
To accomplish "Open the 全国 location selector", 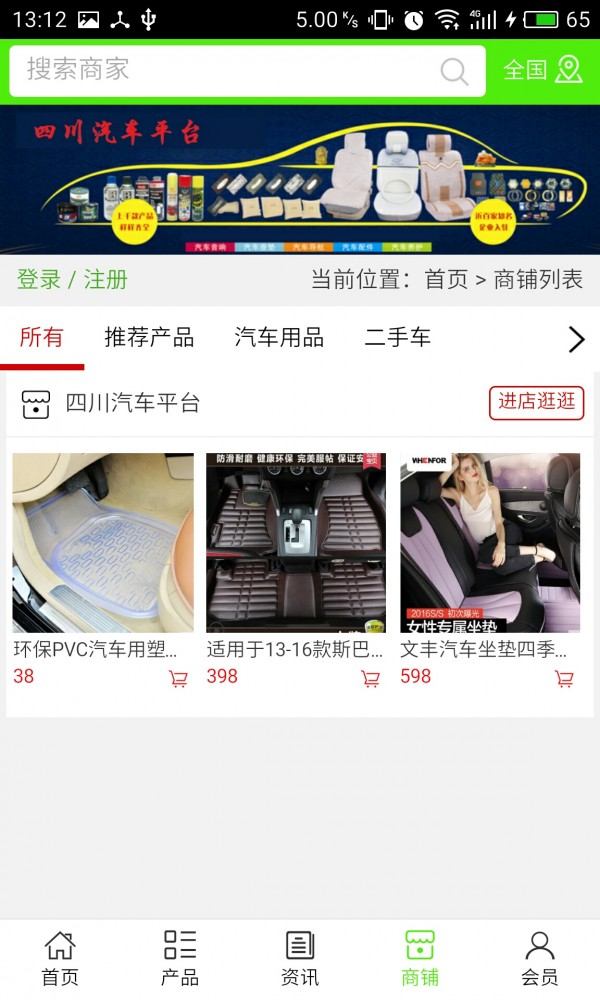I will click(x=542, y=70).
